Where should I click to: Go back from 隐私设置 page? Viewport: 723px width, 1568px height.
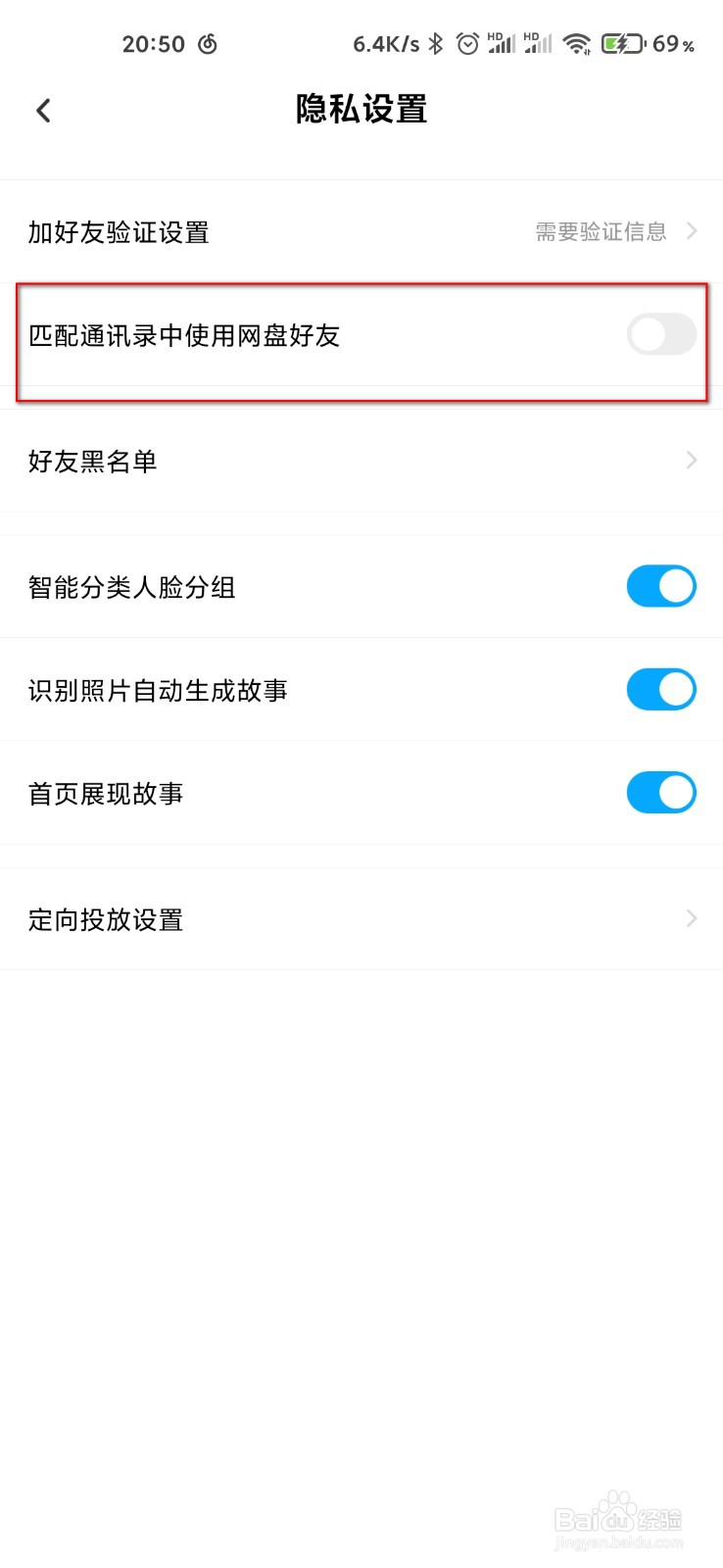pos(43,110)
